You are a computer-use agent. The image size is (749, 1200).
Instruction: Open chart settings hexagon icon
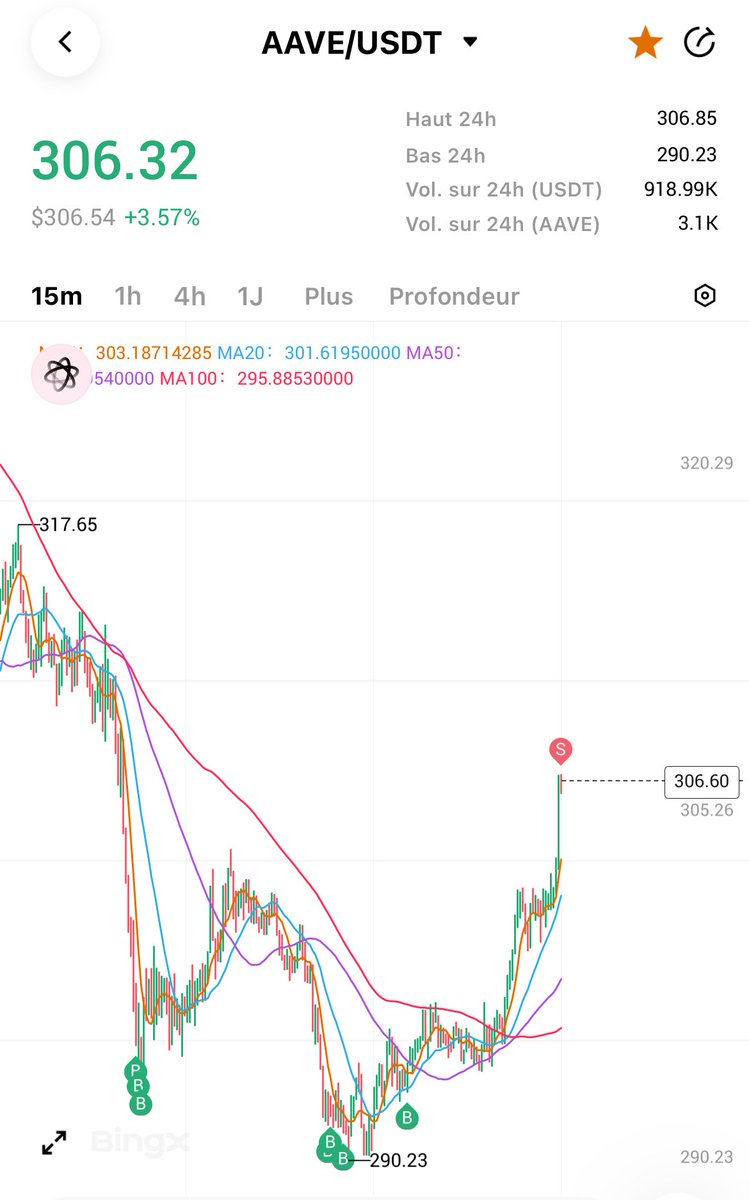coord(705,296)
